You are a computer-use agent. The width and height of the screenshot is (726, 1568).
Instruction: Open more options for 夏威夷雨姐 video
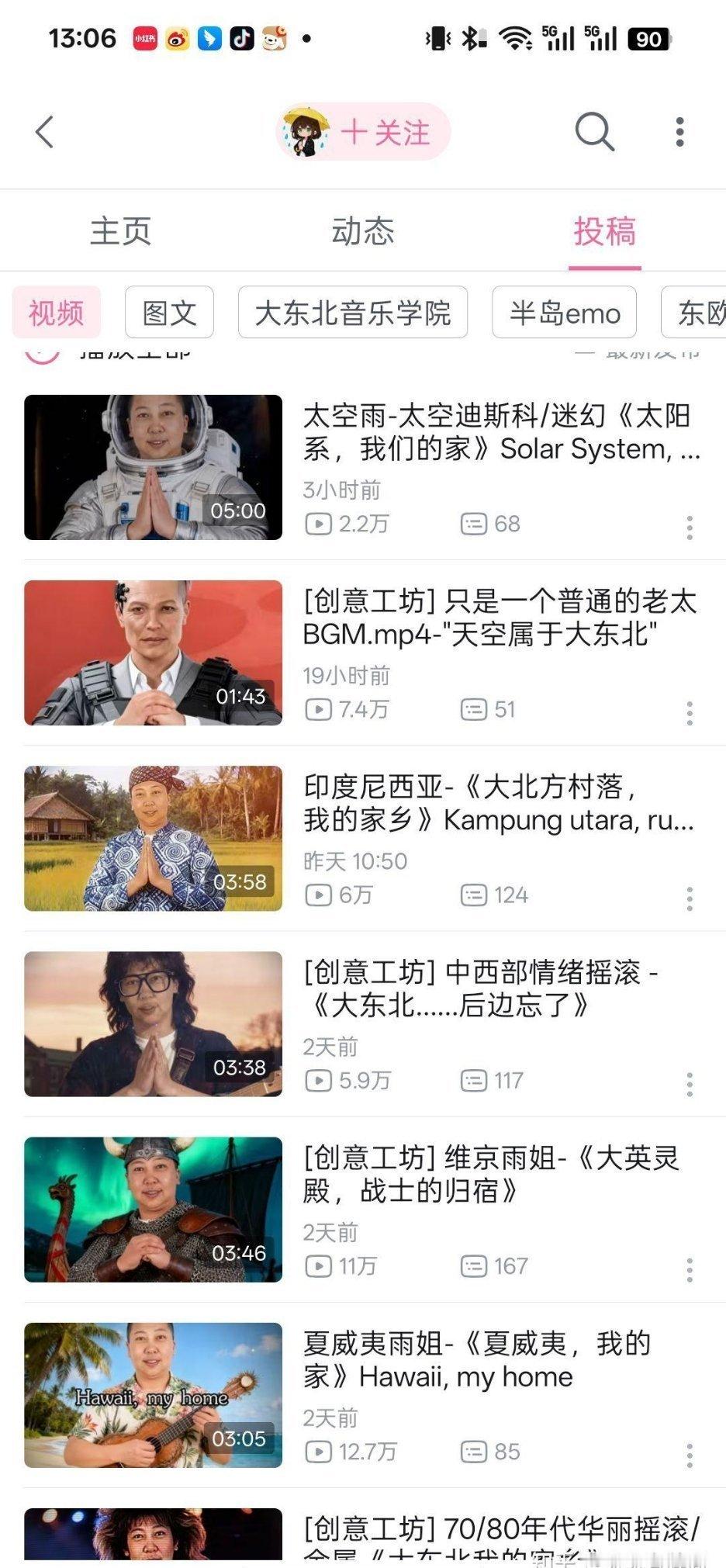(690, 1456)
